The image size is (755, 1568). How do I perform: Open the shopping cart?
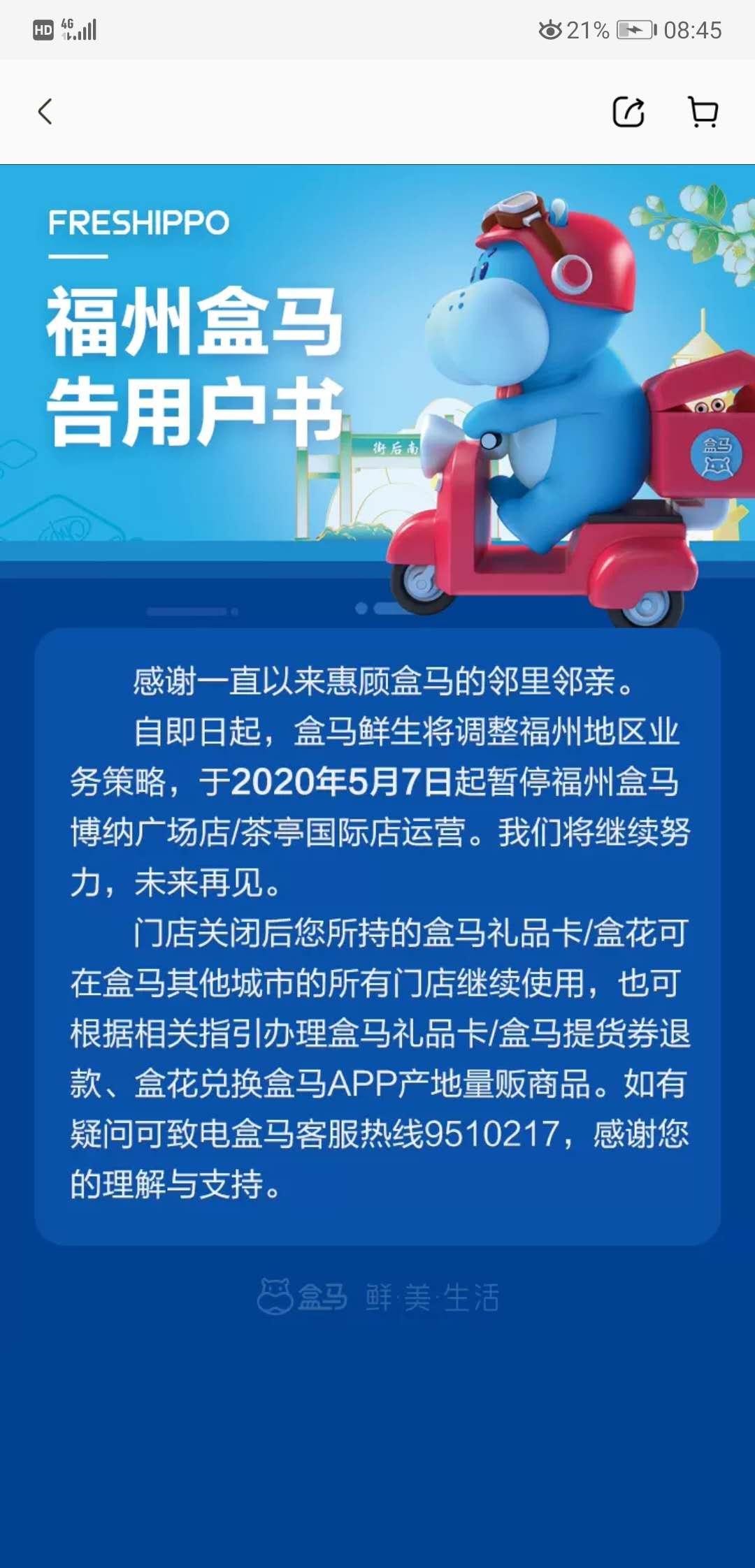pyautogui.click(x=703, y=112)
